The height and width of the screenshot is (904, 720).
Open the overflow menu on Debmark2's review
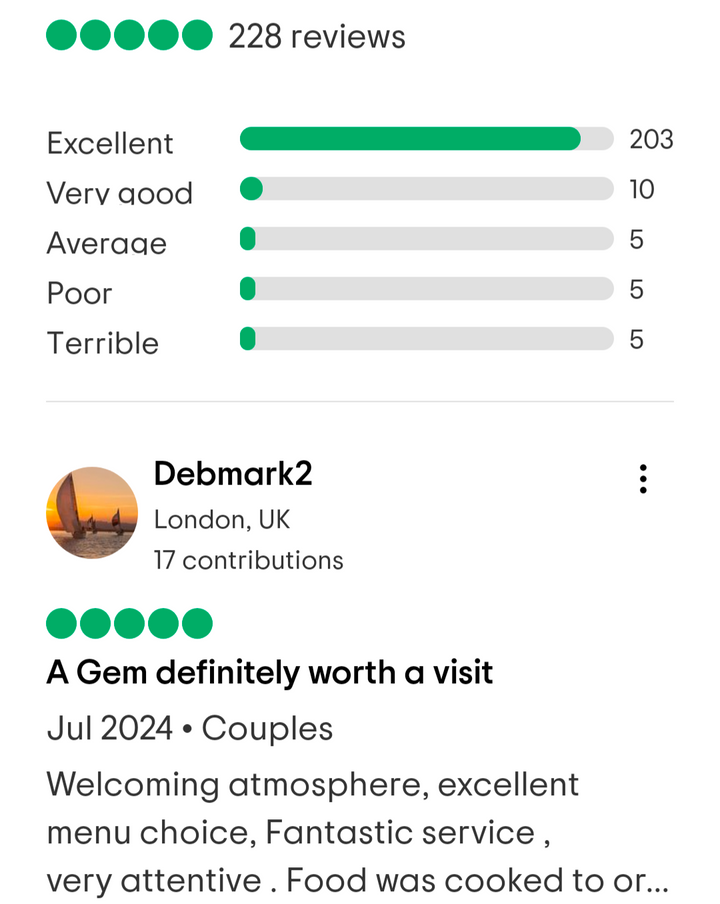point(643,479)
